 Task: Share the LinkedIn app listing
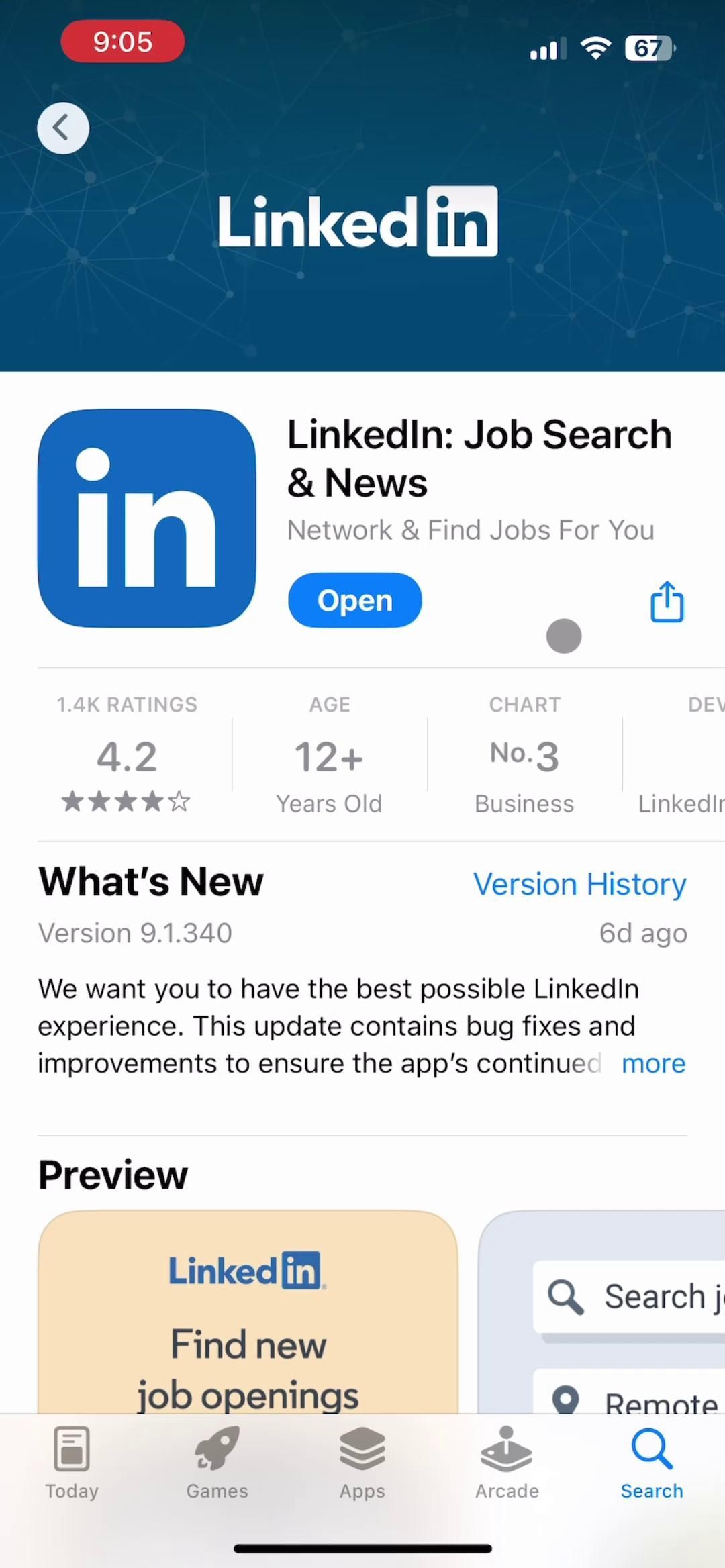(667, 601)
